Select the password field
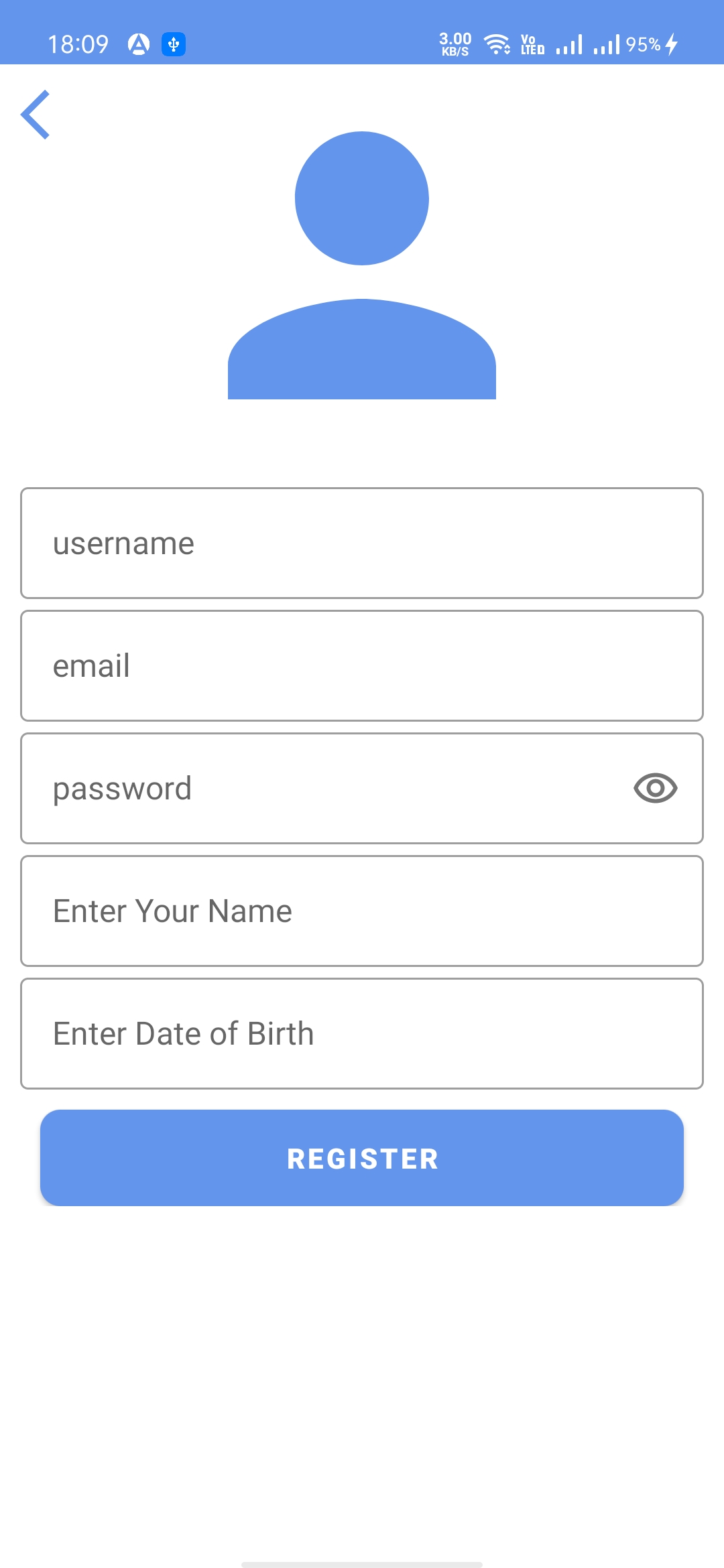Image resolution: width=724 pixels, height=1568 pixels. 322,789
